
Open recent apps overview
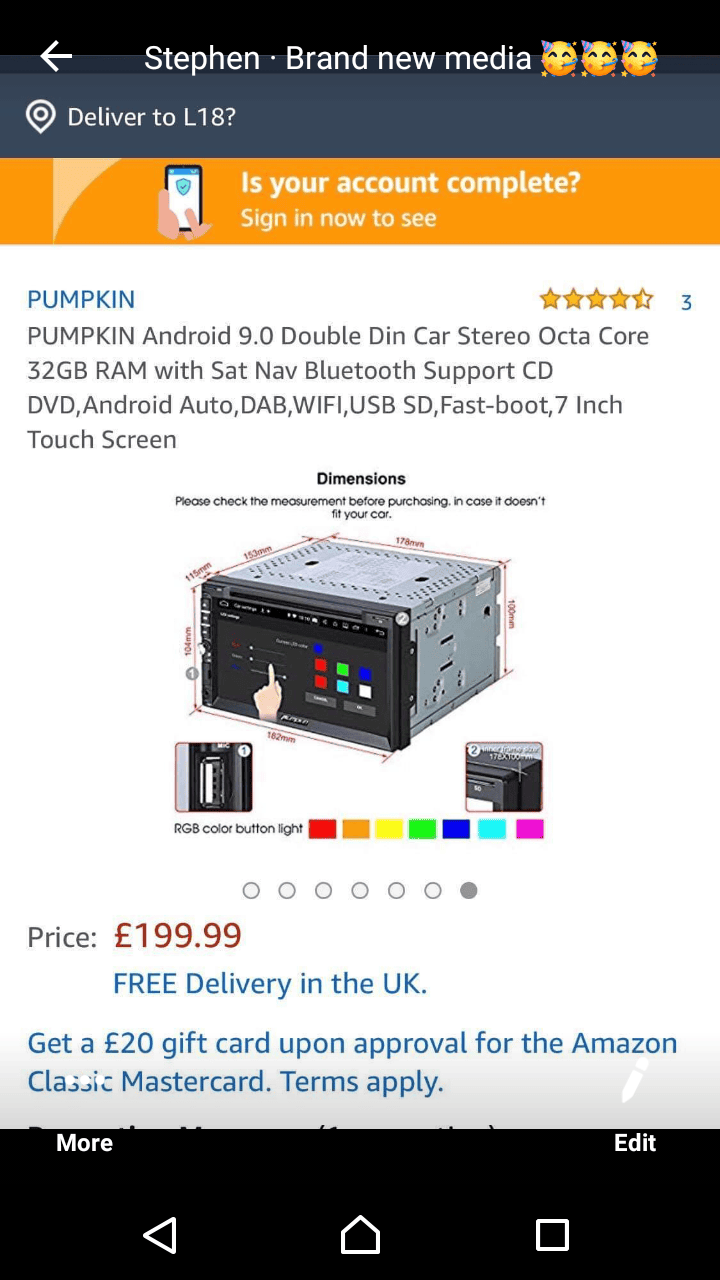tap(552, 1236)
